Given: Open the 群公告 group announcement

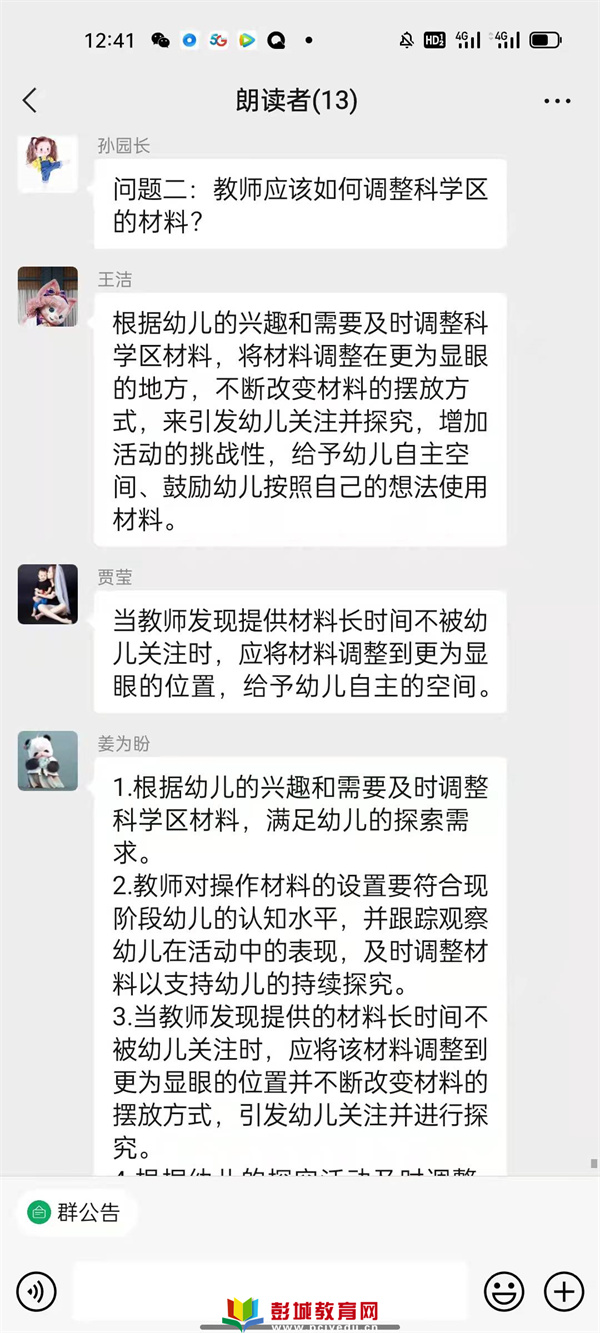Looking at the screenshot, I should point(76,1213).
